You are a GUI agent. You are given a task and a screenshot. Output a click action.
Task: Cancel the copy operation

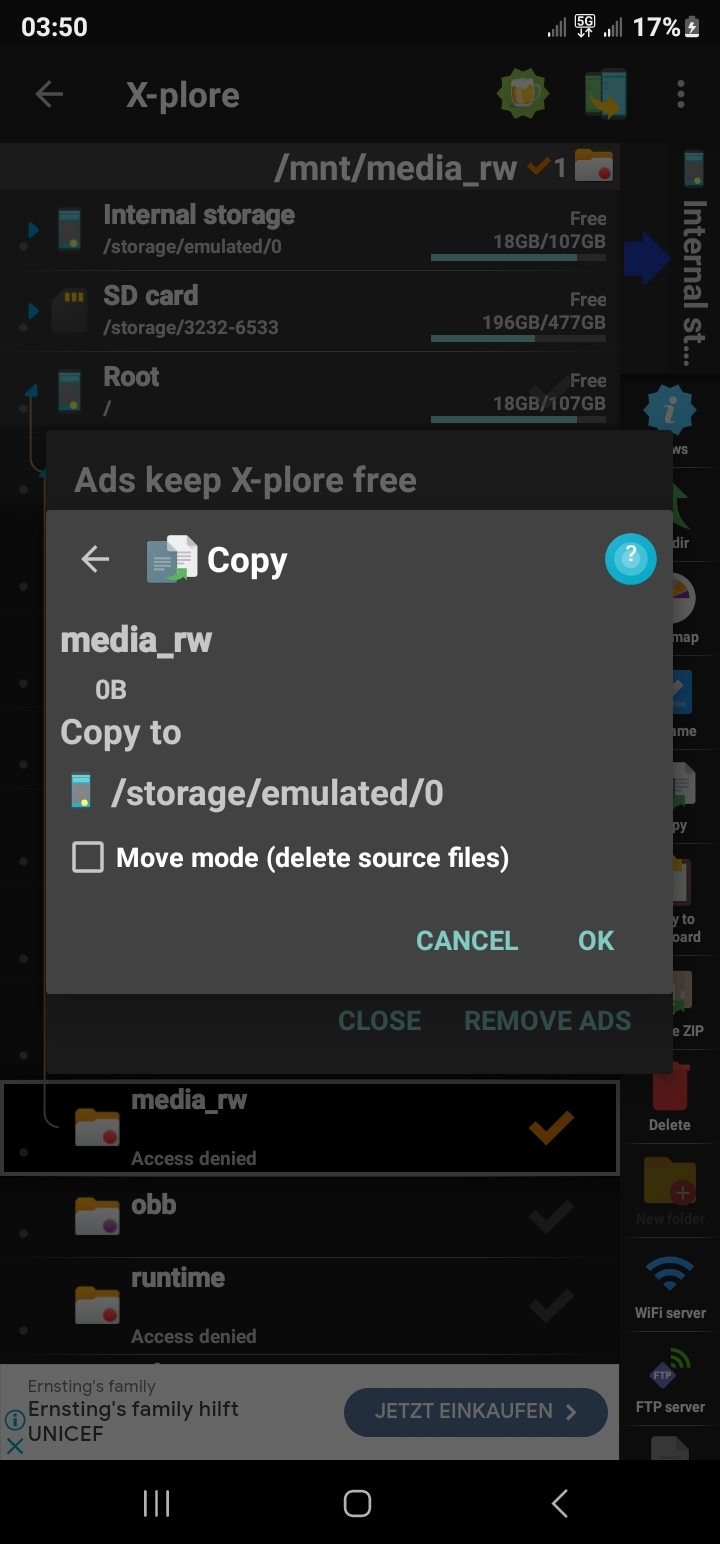click(467, 940)
